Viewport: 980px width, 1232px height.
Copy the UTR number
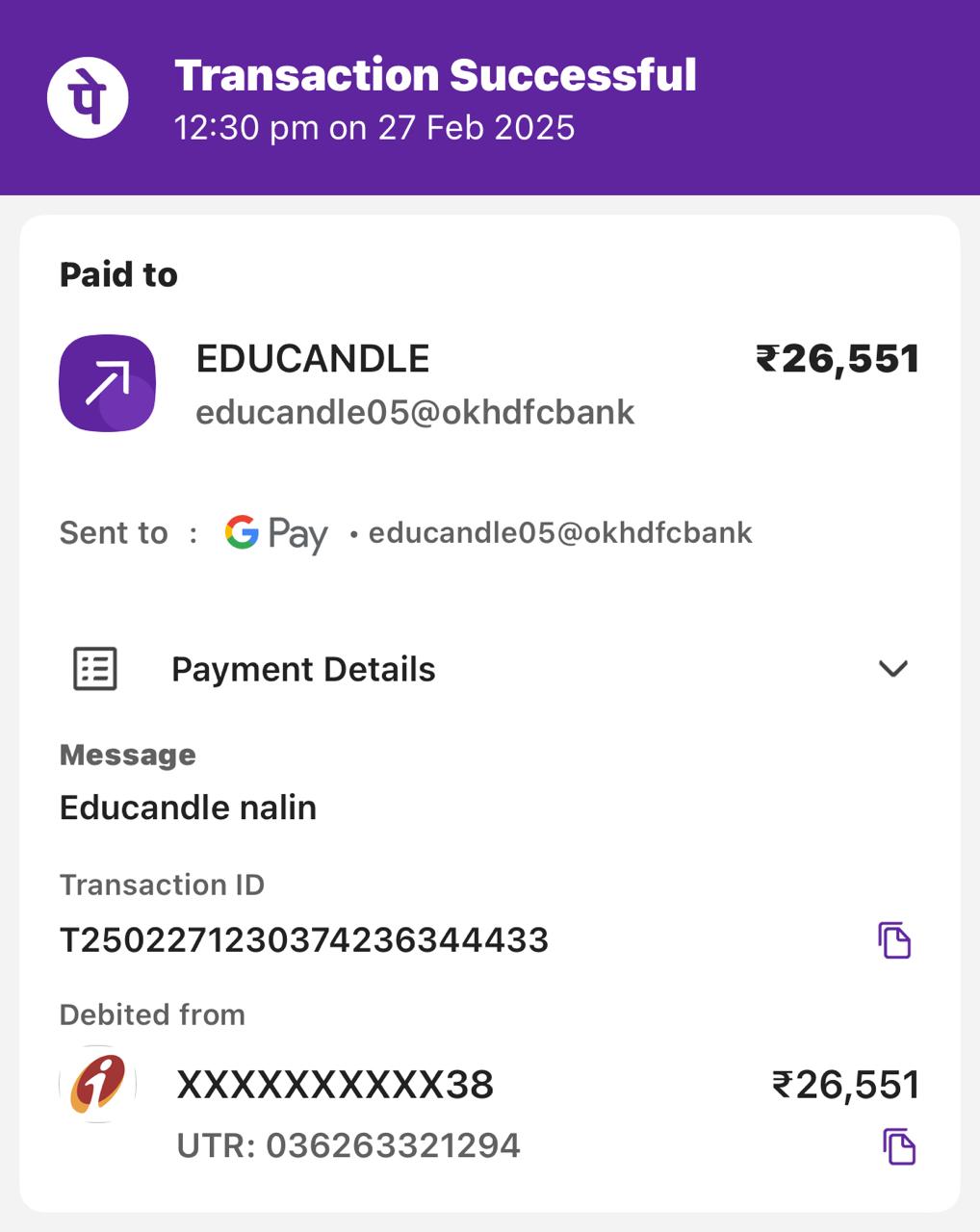899,1146
